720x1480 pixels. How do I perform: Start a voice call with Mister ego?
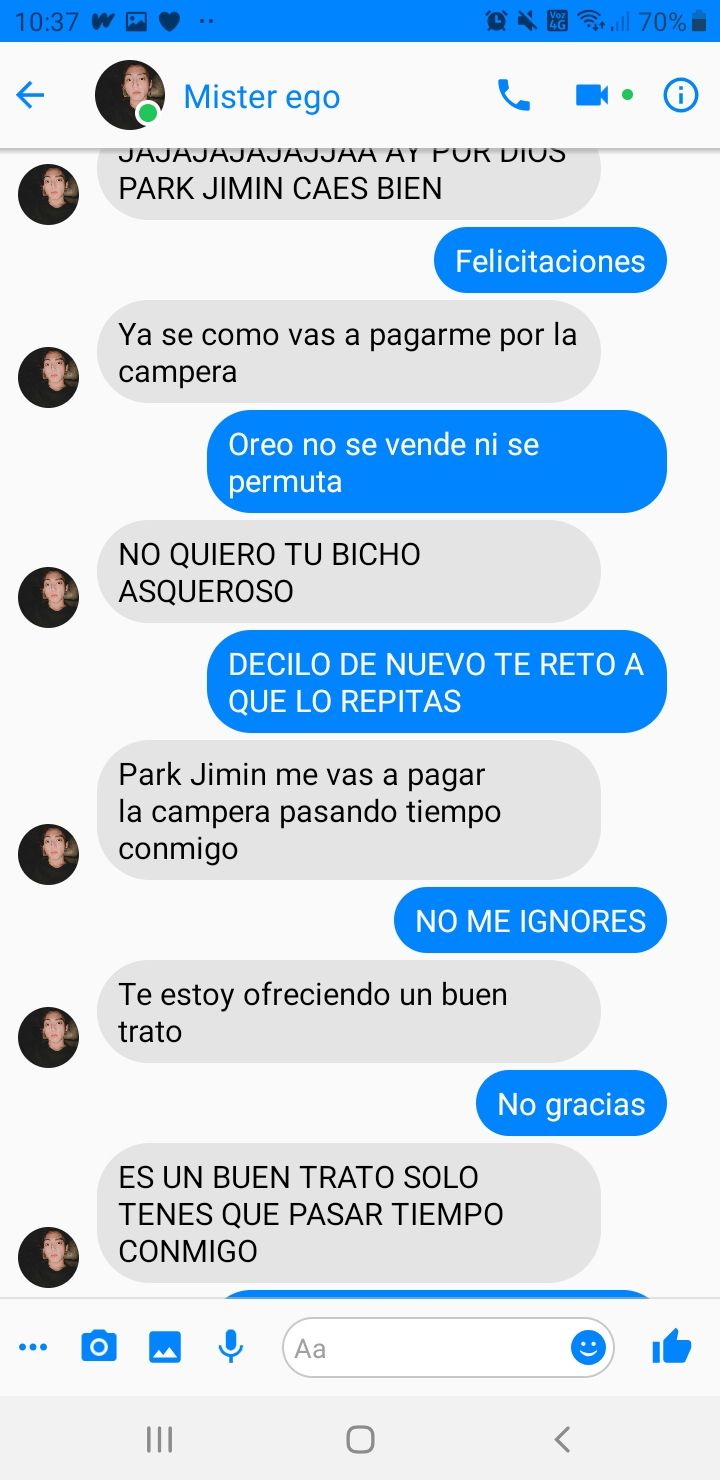point(514,96)
